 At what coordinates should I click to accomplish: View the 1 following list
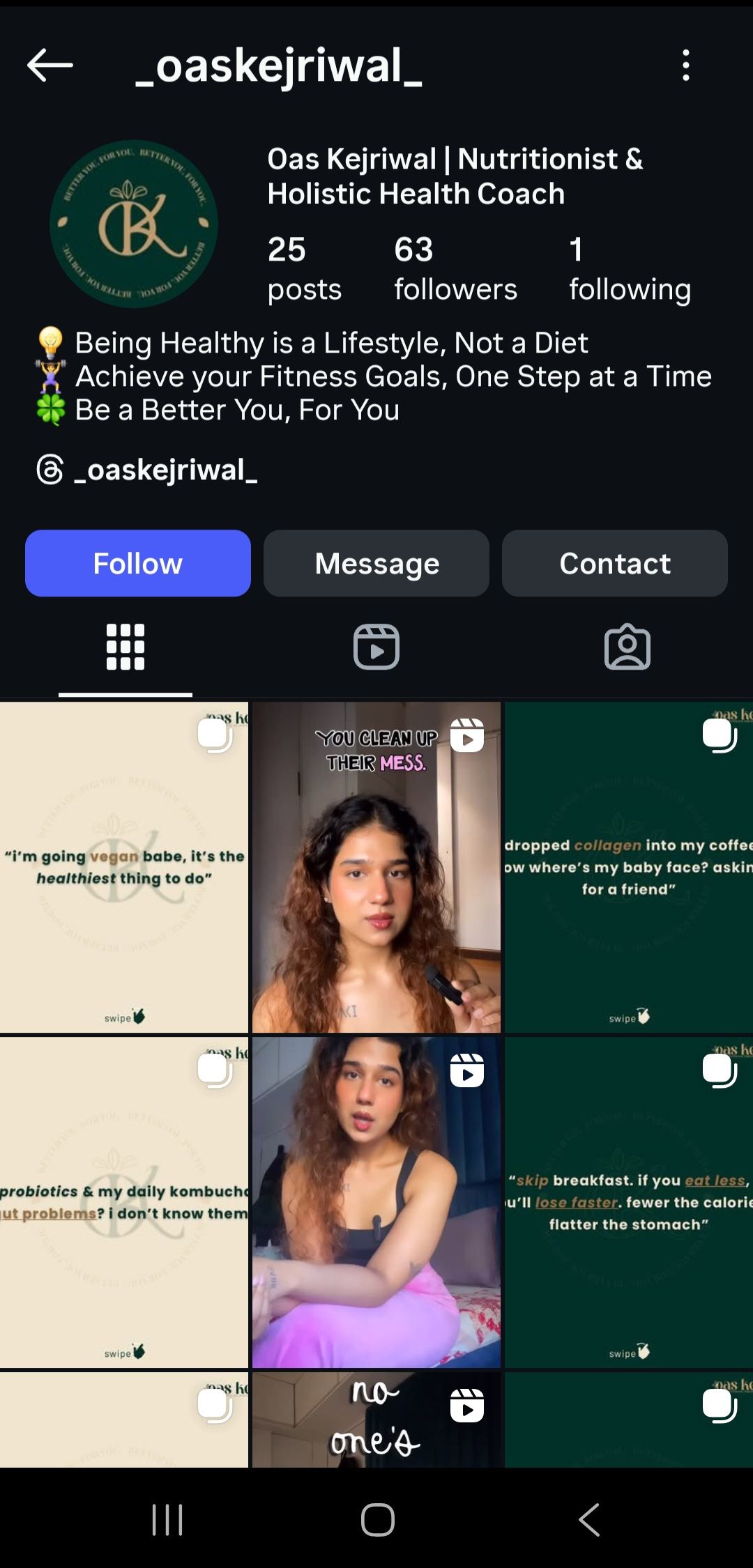[x=629, y=269]
